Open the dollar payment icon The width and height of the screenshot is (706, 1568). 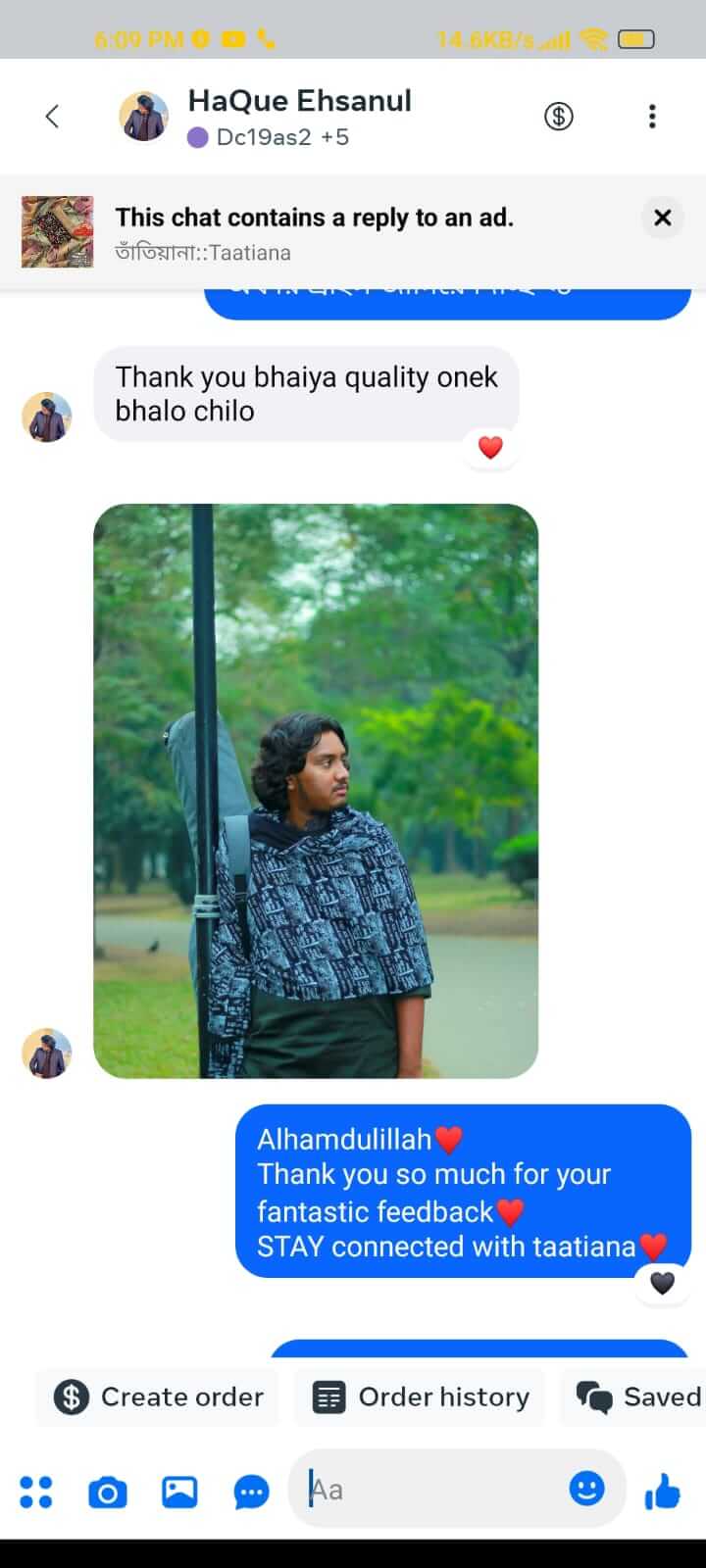point(559,117)
